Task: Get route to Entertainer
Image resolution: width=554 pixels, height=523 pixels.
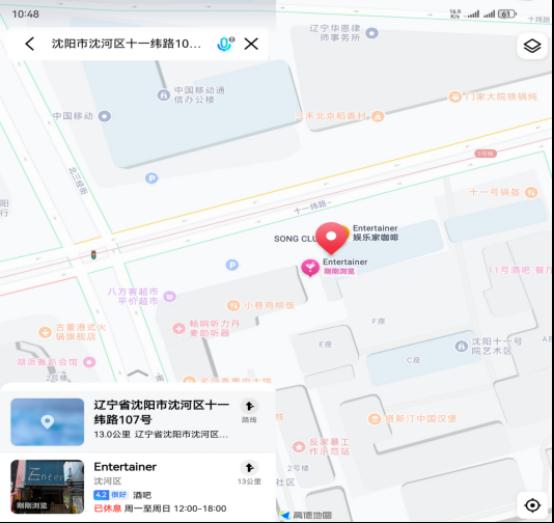Action: [249, 472]
